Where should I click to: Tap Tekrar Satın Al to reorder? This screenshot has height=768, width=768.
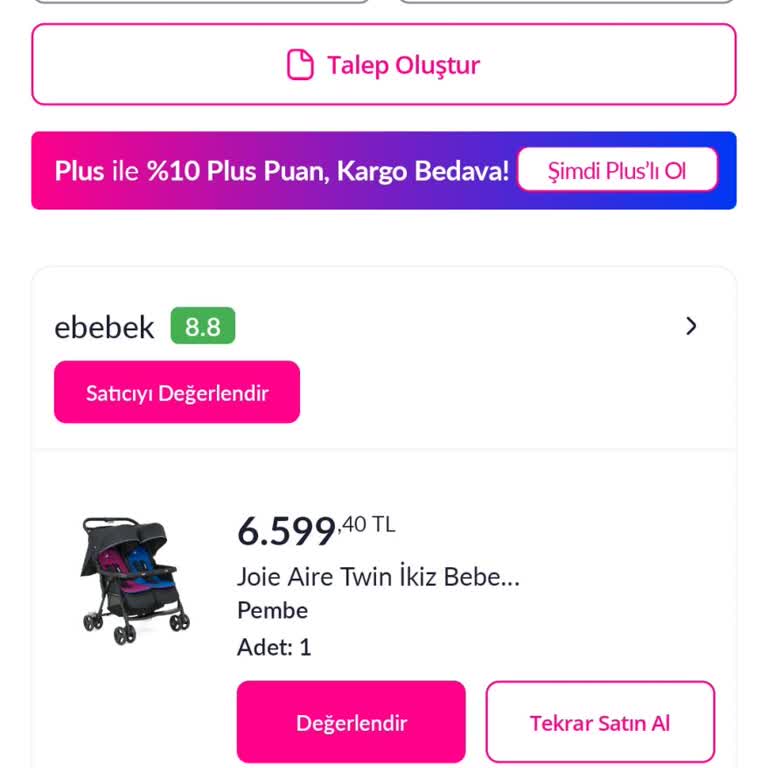600,722
